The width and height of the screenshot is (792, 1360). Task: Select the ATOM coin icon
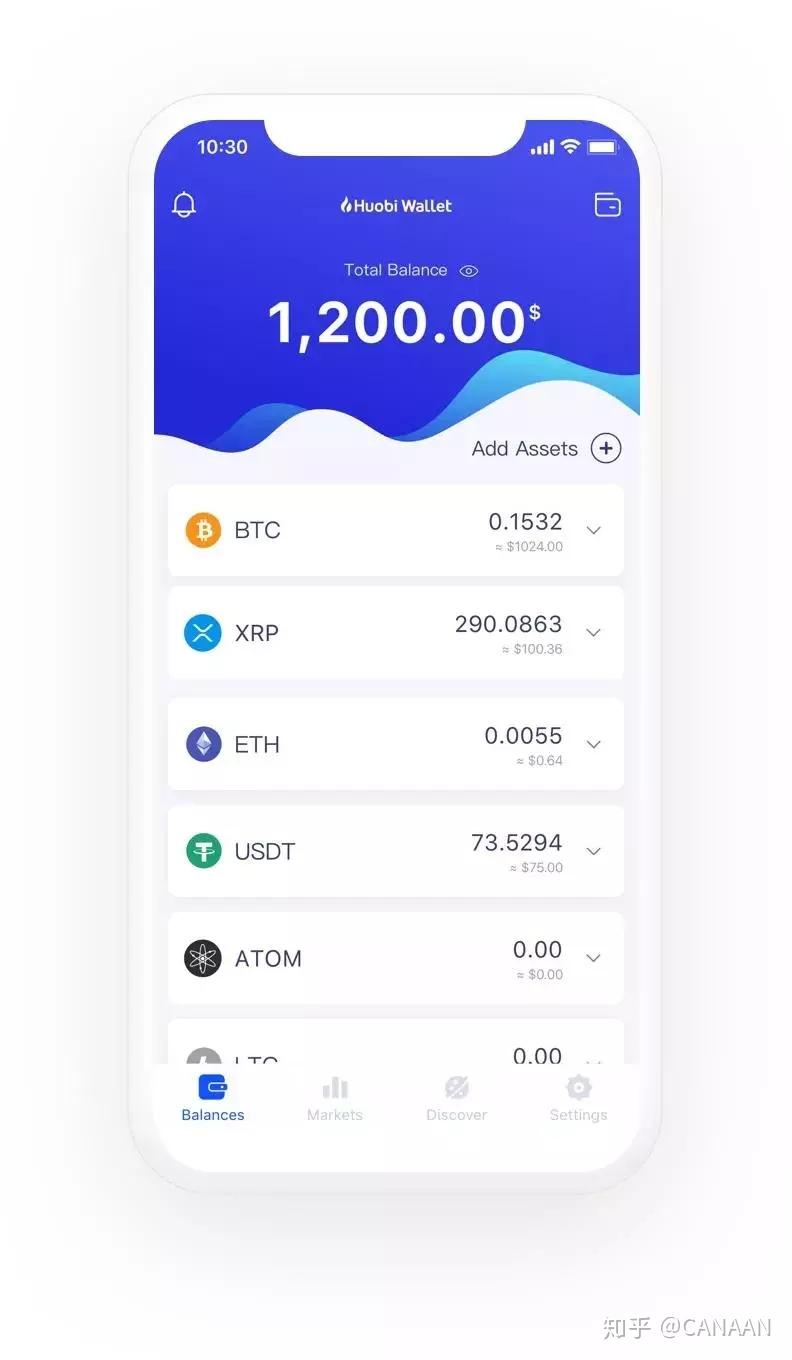point(203,958)
